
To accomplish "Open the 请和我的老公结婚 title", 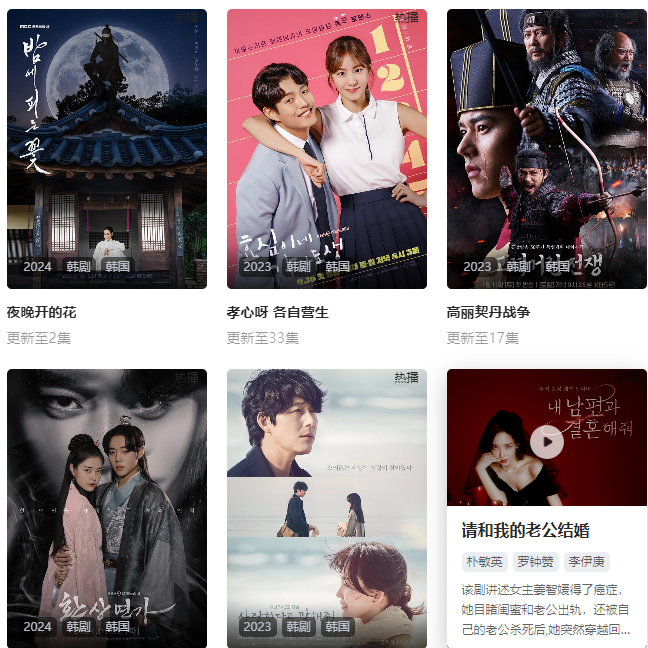I will [525, 529].
